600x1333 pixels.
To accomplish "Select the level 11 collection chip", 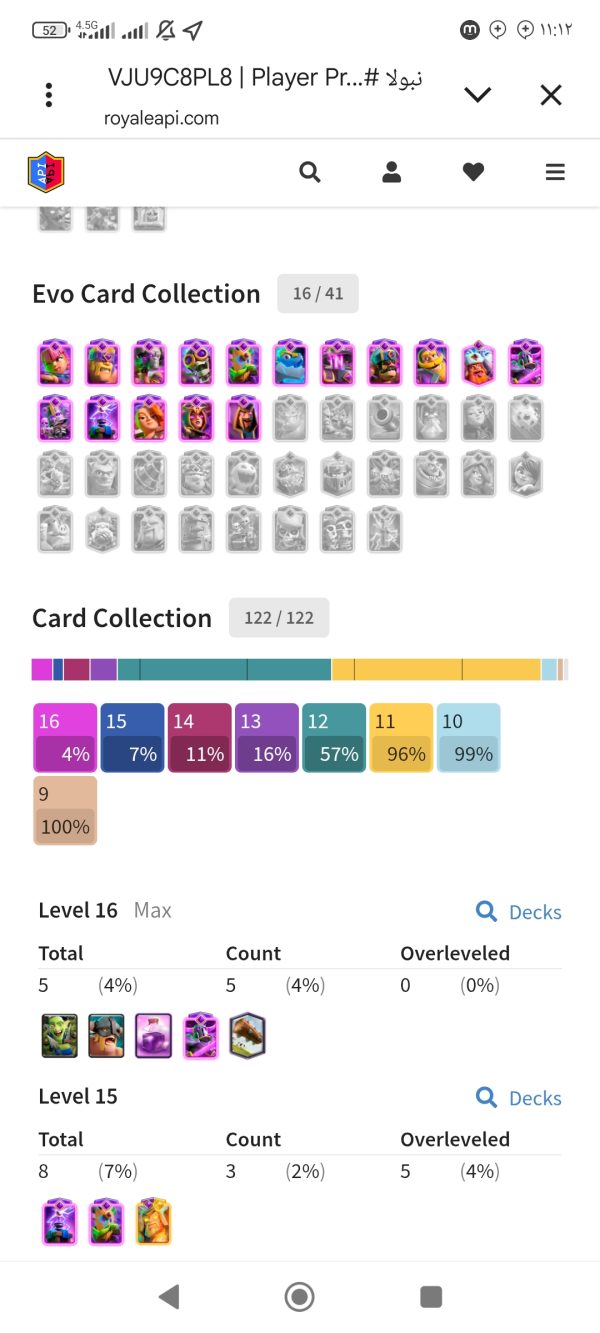I will (401, 738).
